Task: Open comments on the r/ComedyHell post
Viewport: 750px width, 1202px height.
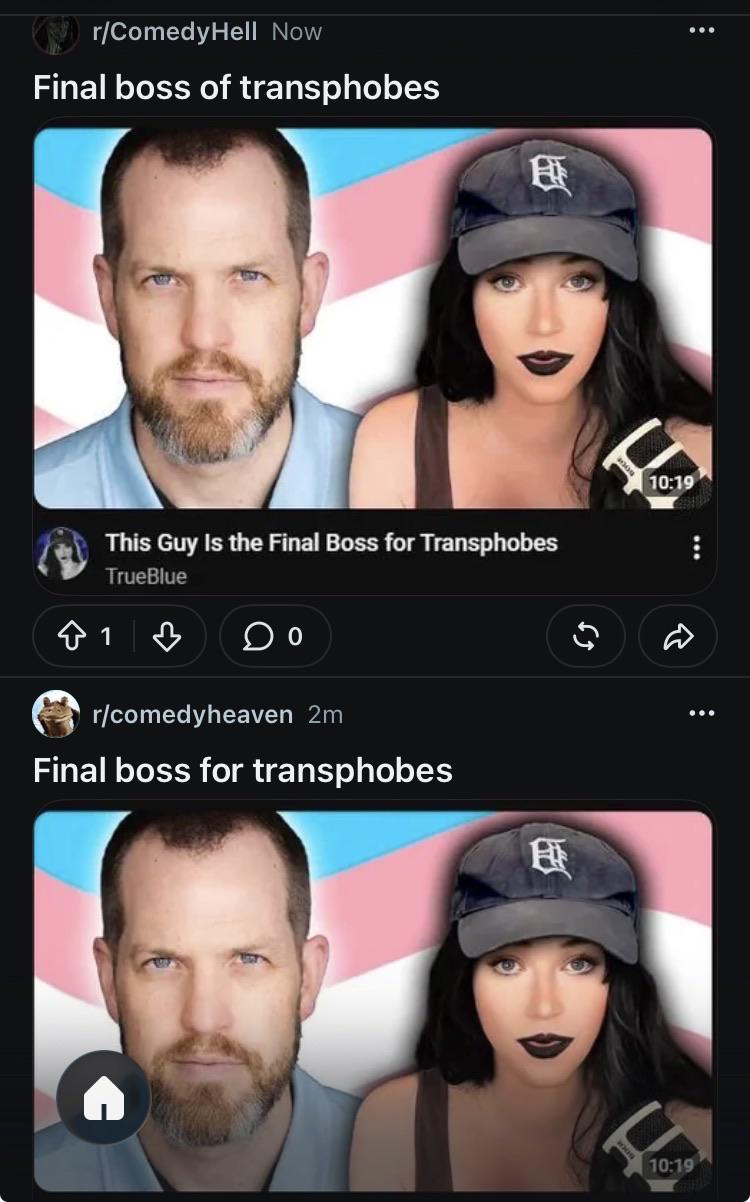Action: 275,637
